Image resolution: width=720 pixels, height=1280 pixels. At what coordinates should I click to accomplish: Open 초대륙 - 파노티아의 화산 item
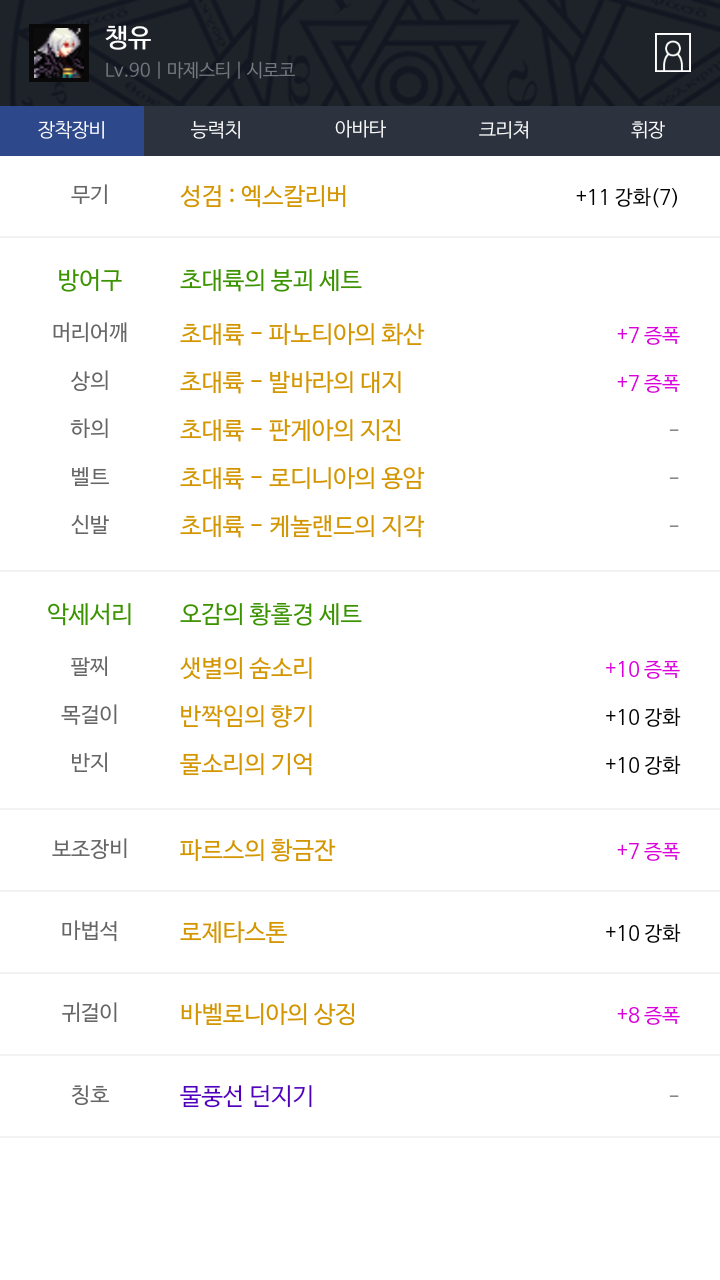tap(301, 334)
